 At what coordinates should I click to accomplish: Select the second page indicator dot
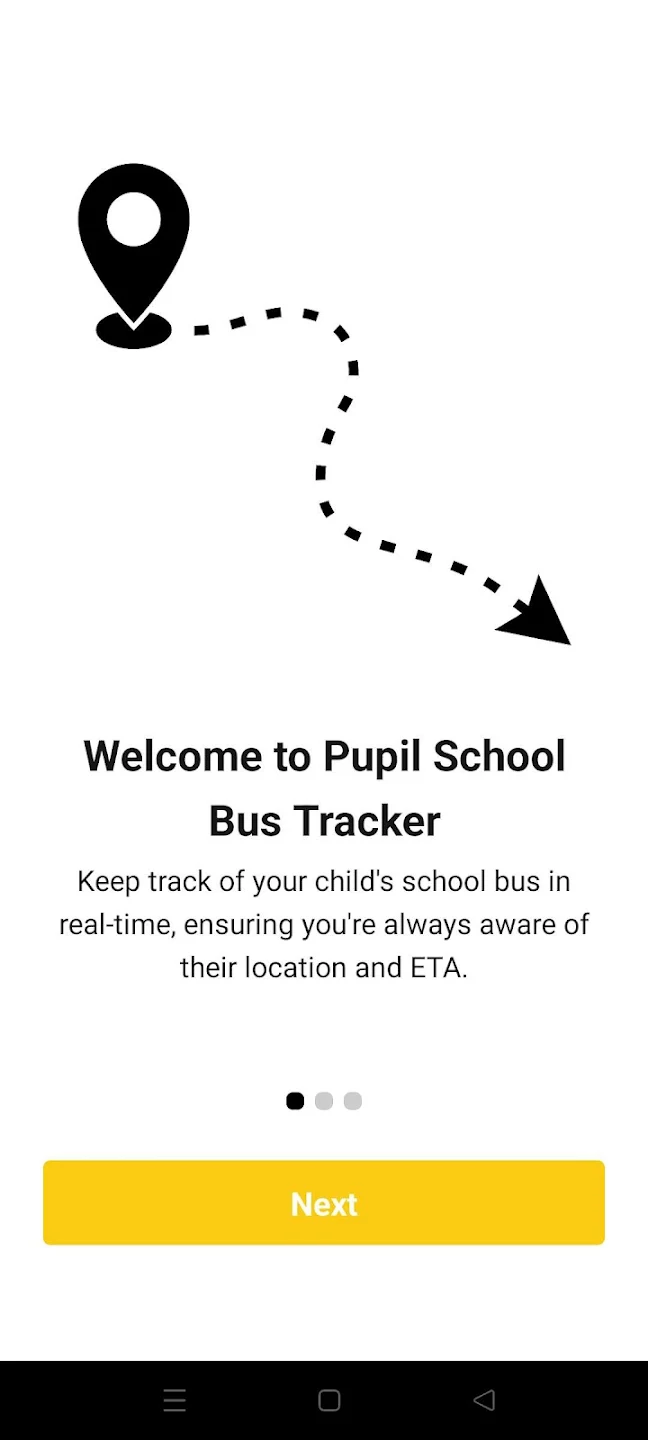click(324, 1101)
